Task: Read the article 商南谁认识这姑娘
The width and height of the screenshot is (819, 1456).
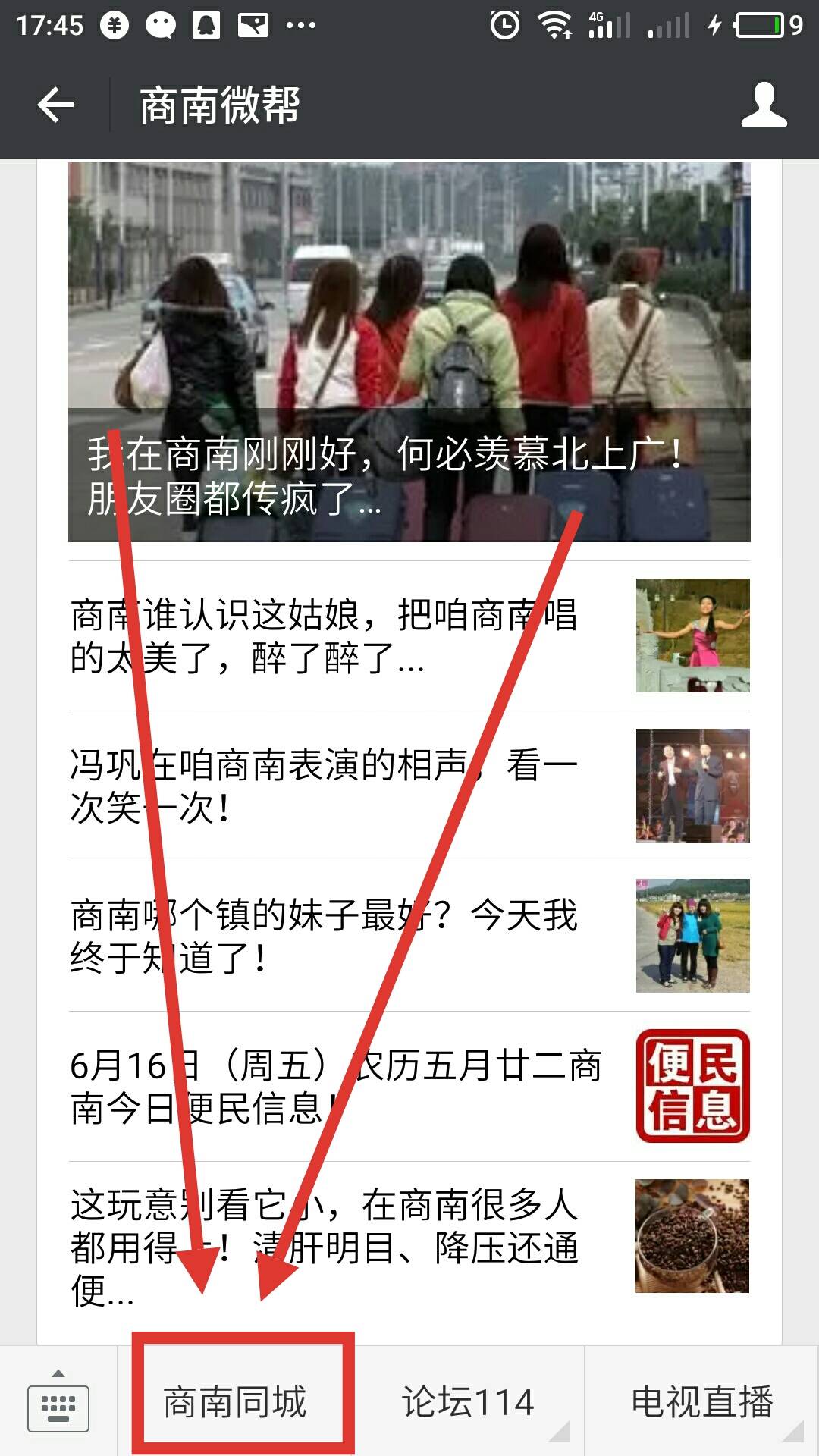Action: coord(409,635)
